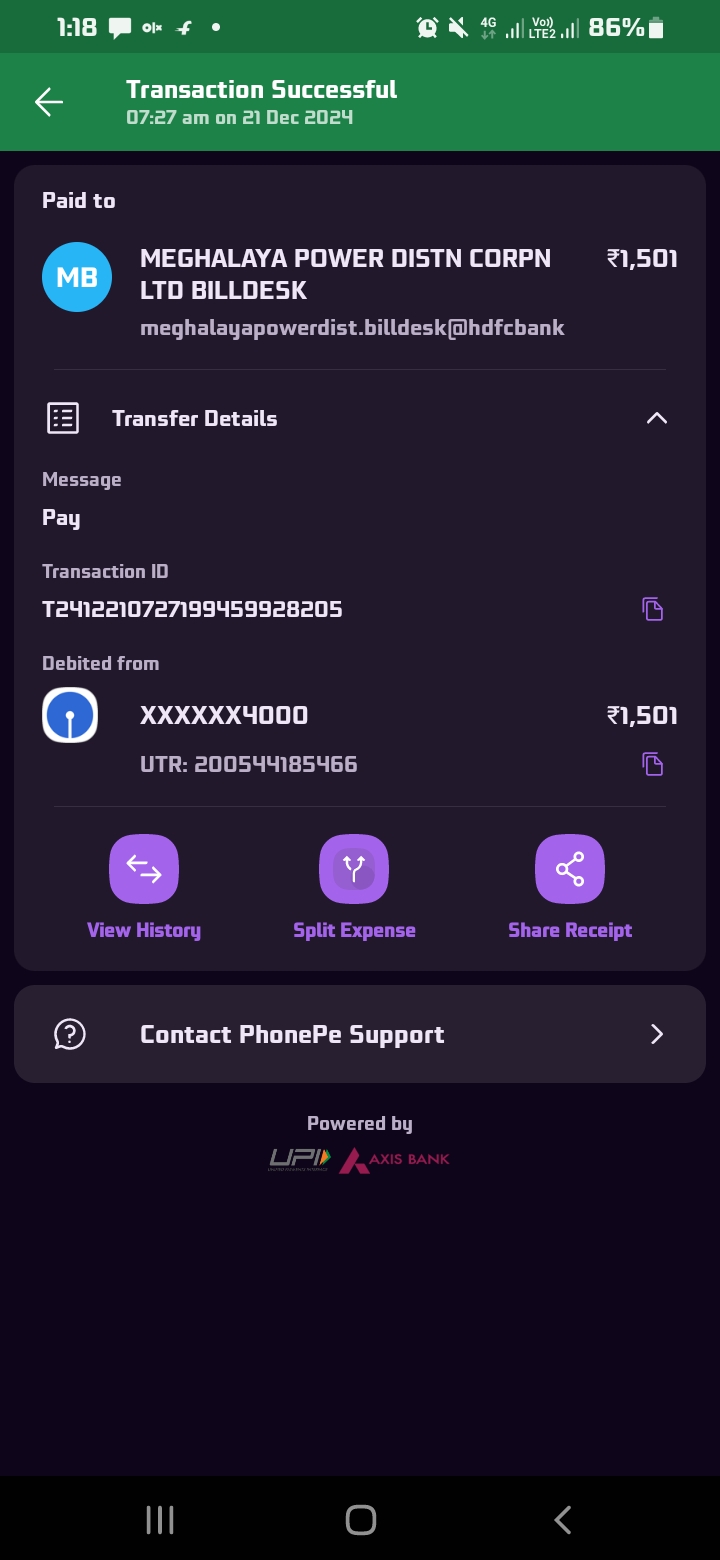Screen dimensions: 720x1560
Task: Go back using the header arrow
Action: (x=49, y=102)
